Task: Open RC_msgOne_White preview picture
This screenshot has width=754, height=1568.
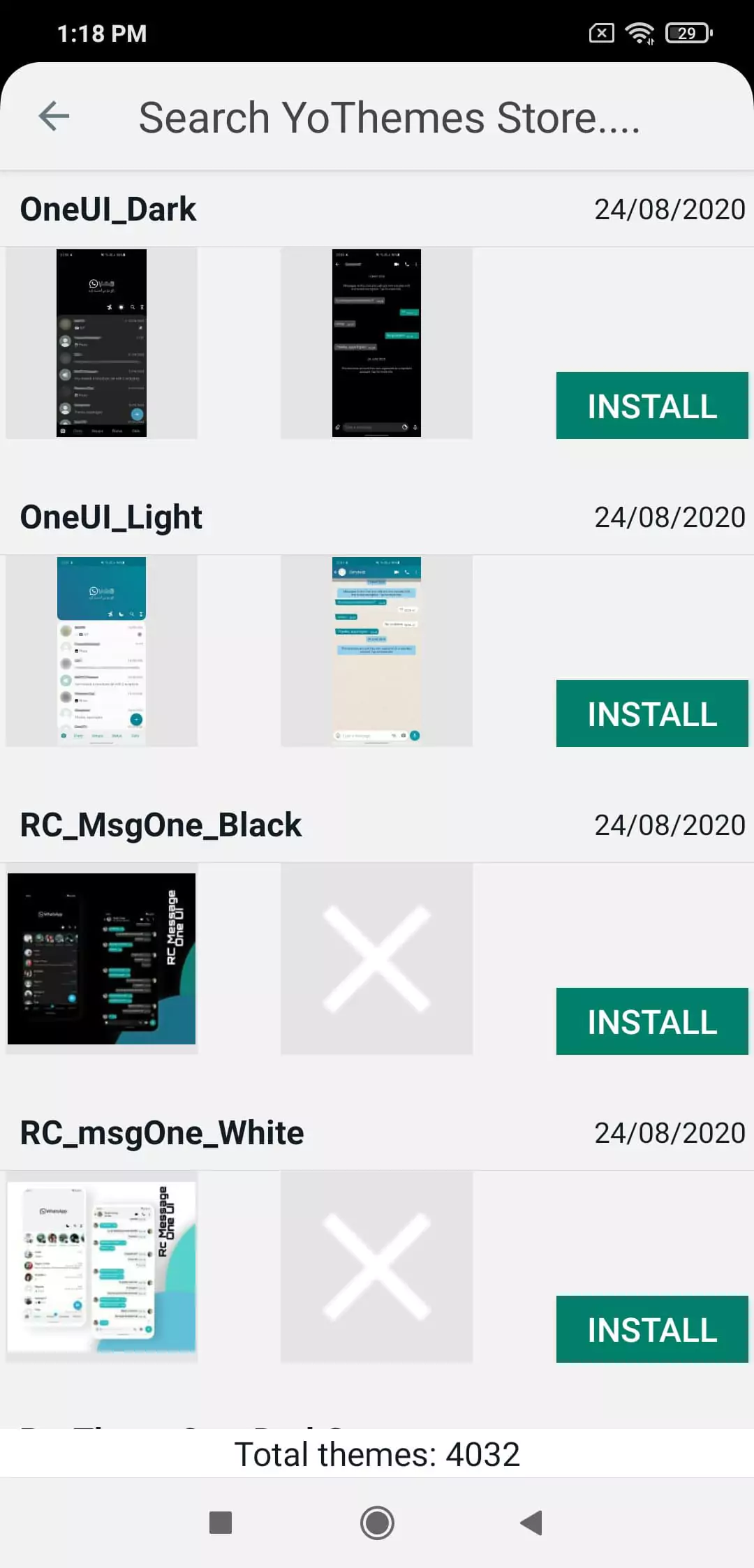Action: [102, 1266]
